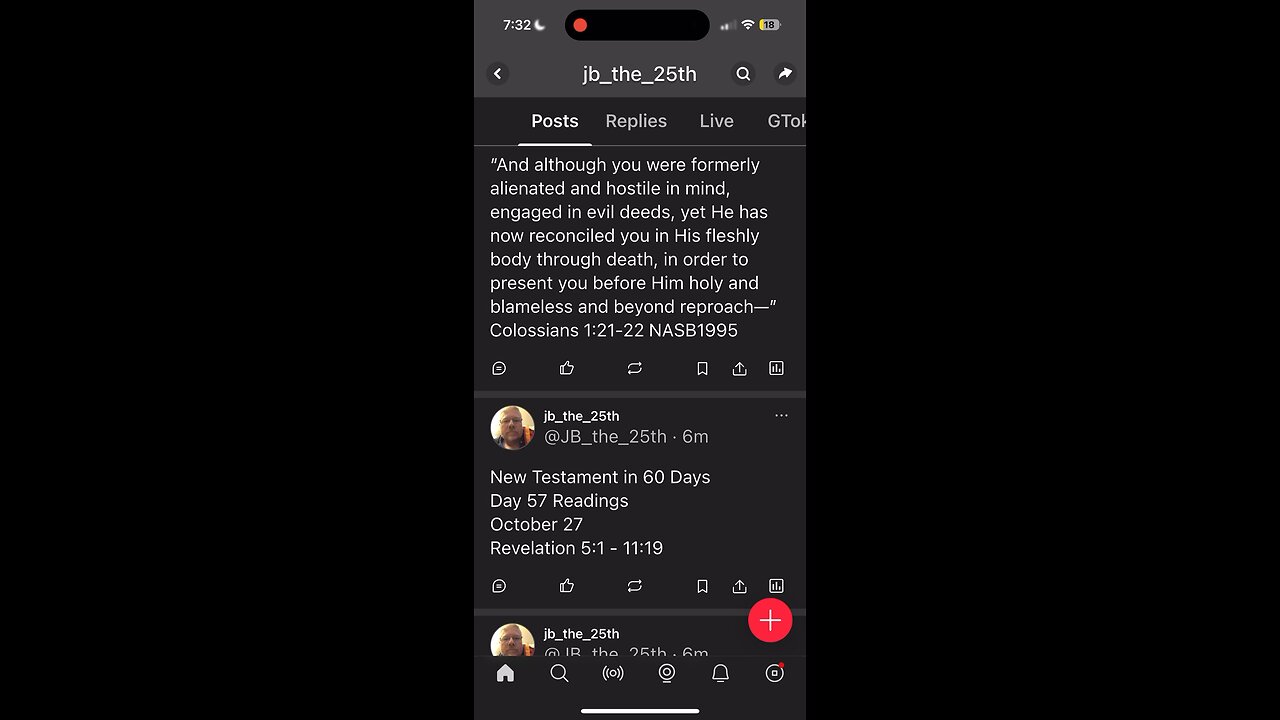Share the jb_the_25th profile
This screenshot has width=1280, height=720.
point(785,74)
